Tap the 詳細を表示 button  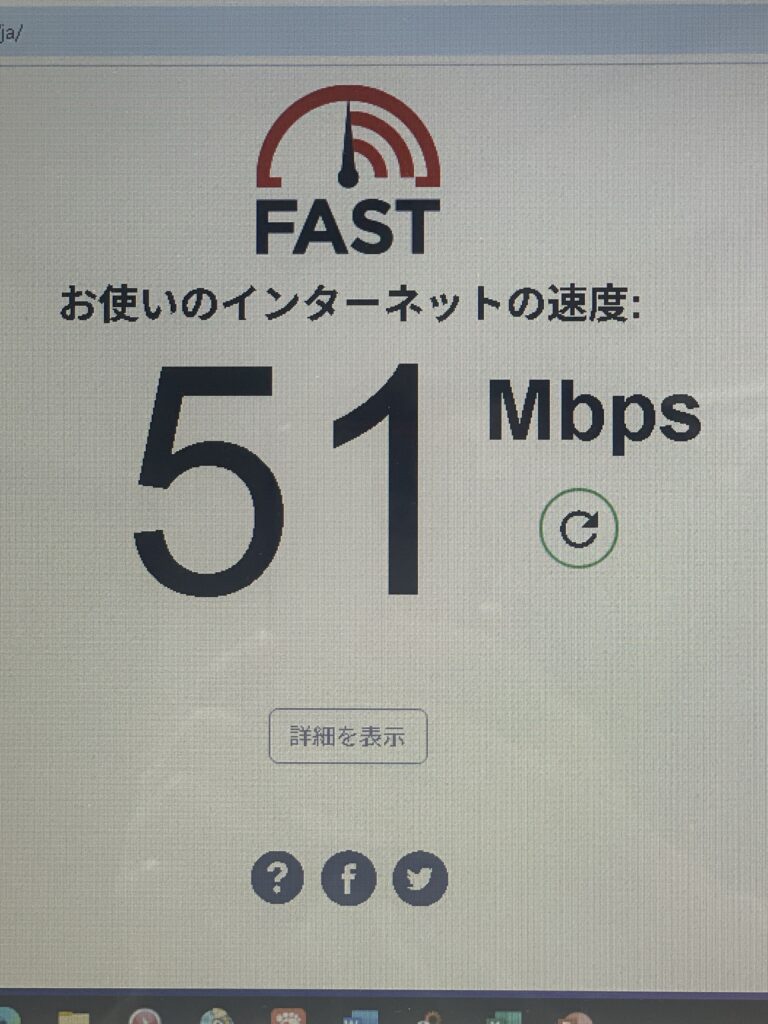coord(348,737)
